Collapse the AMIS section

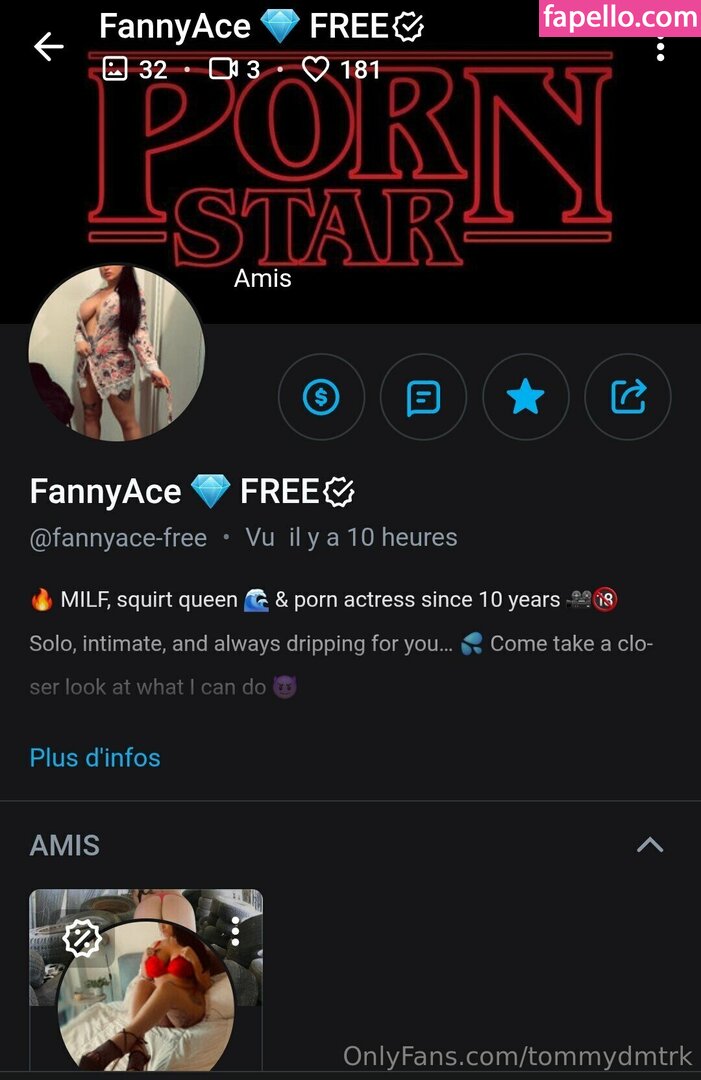tap(650, 845)
